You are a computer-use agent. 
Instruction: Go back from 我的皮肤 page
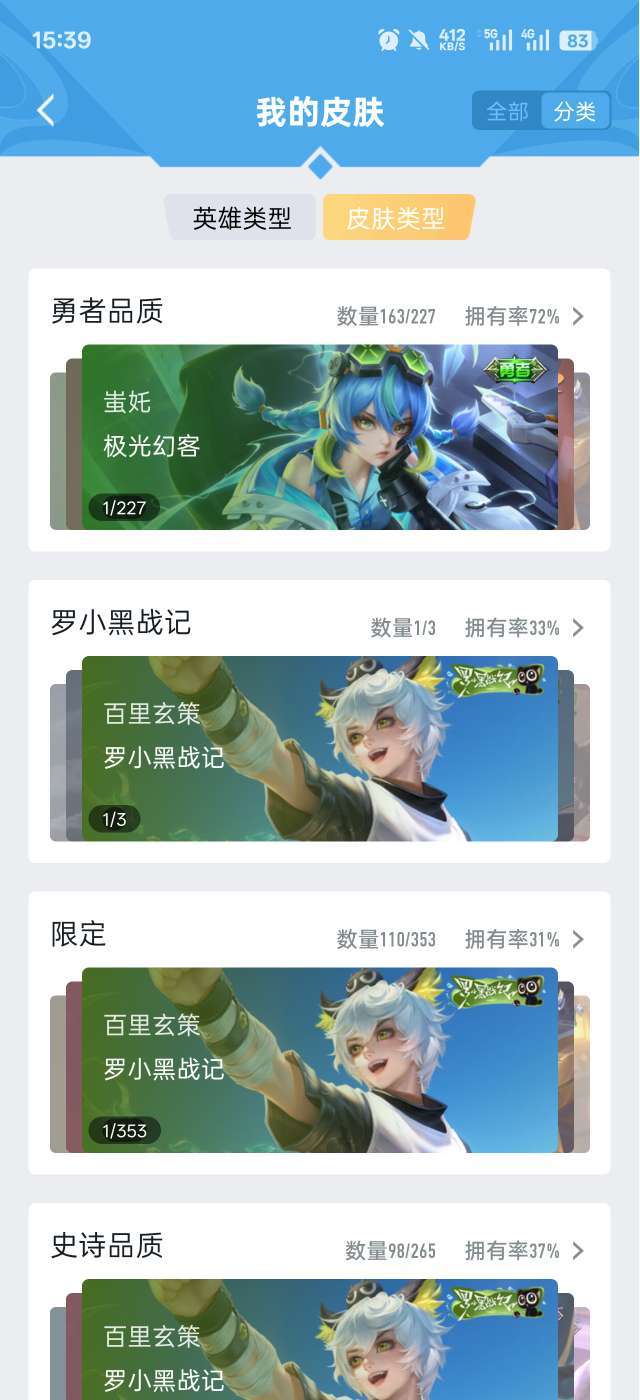tap(46, 111)
